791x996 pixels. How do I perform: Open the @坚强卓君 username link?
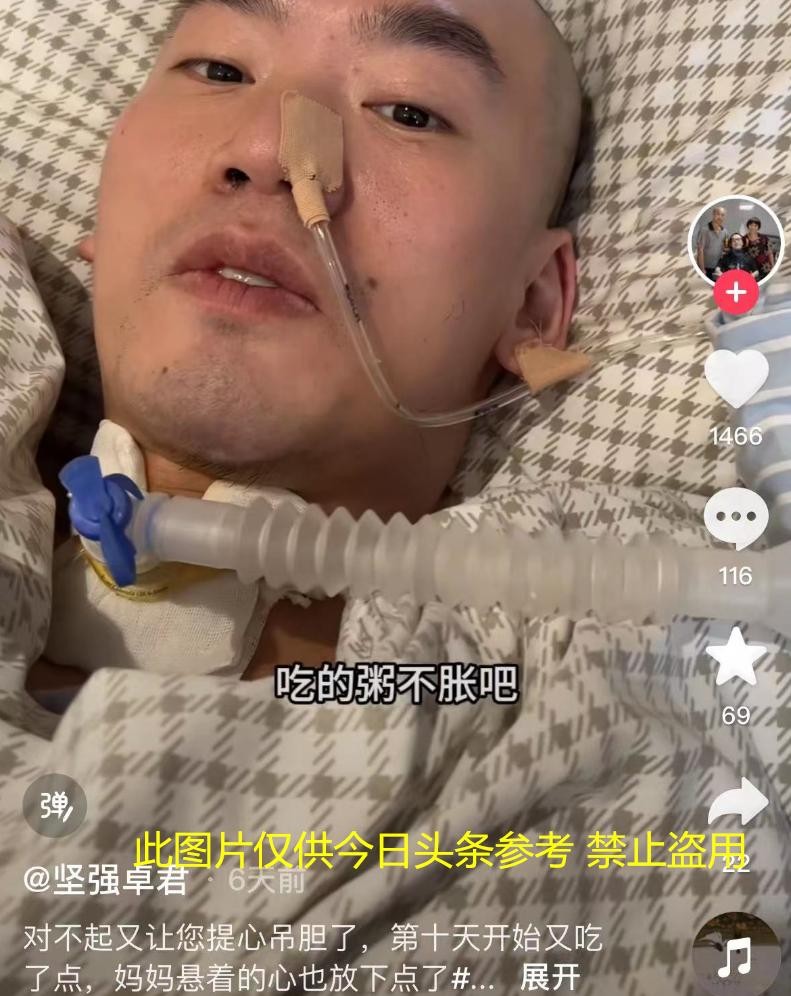(105, 881)
